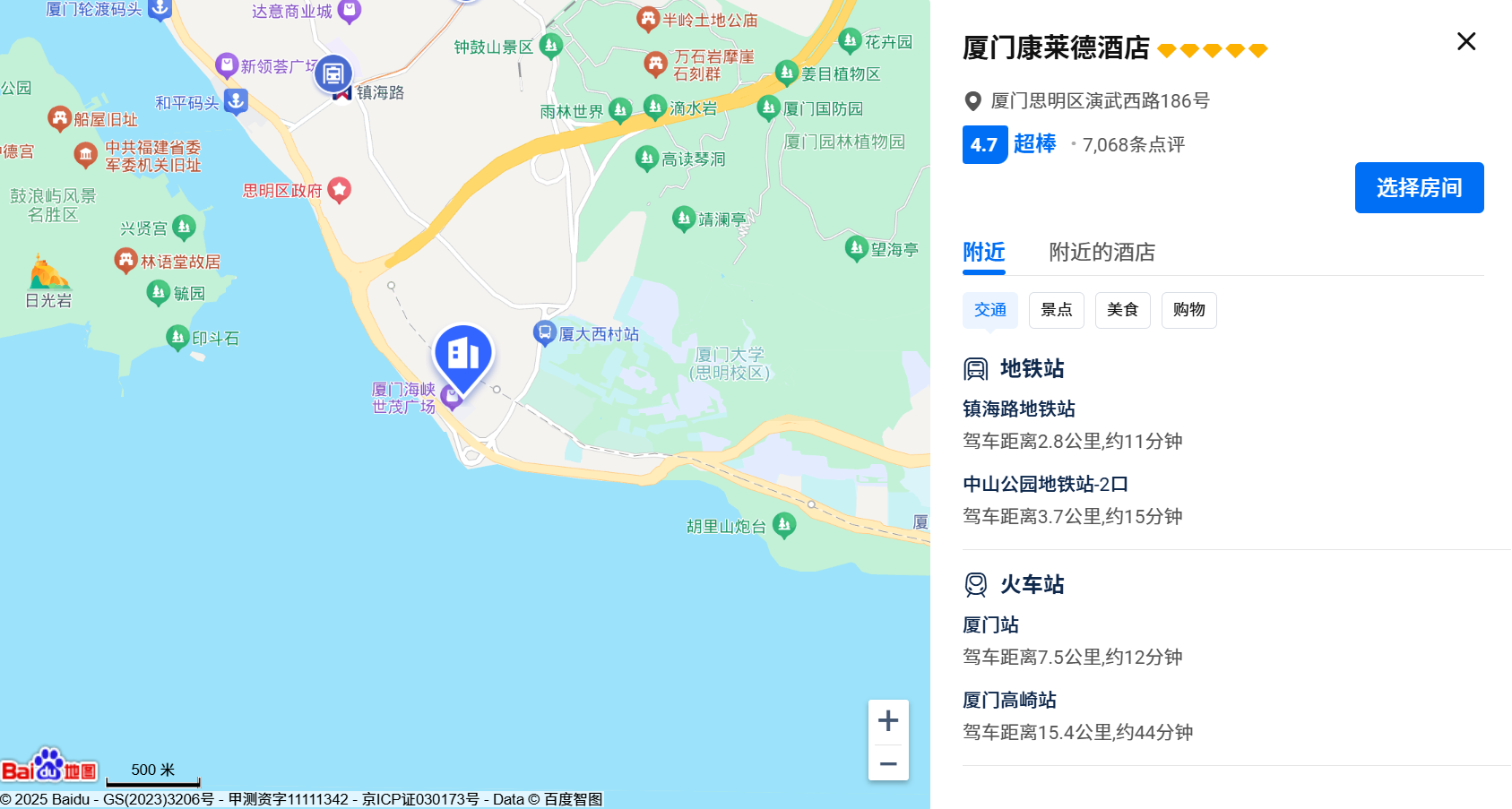This screenshot has width=1512, height=809.
Task: Zoom out of the map
Action: point(888,763)
